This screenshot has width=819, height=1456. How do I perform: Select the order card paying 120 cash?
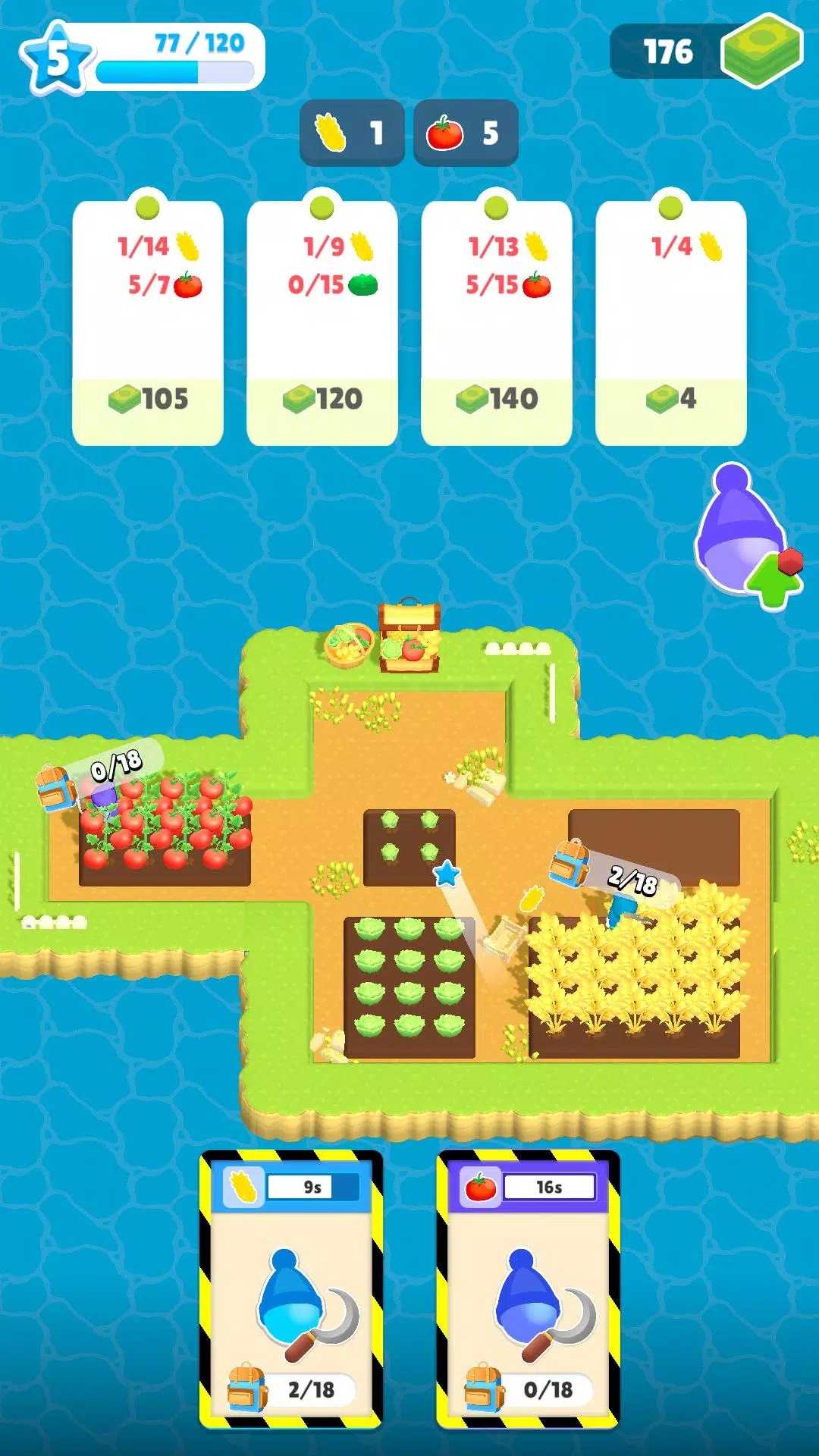click(x=322, y=322)
